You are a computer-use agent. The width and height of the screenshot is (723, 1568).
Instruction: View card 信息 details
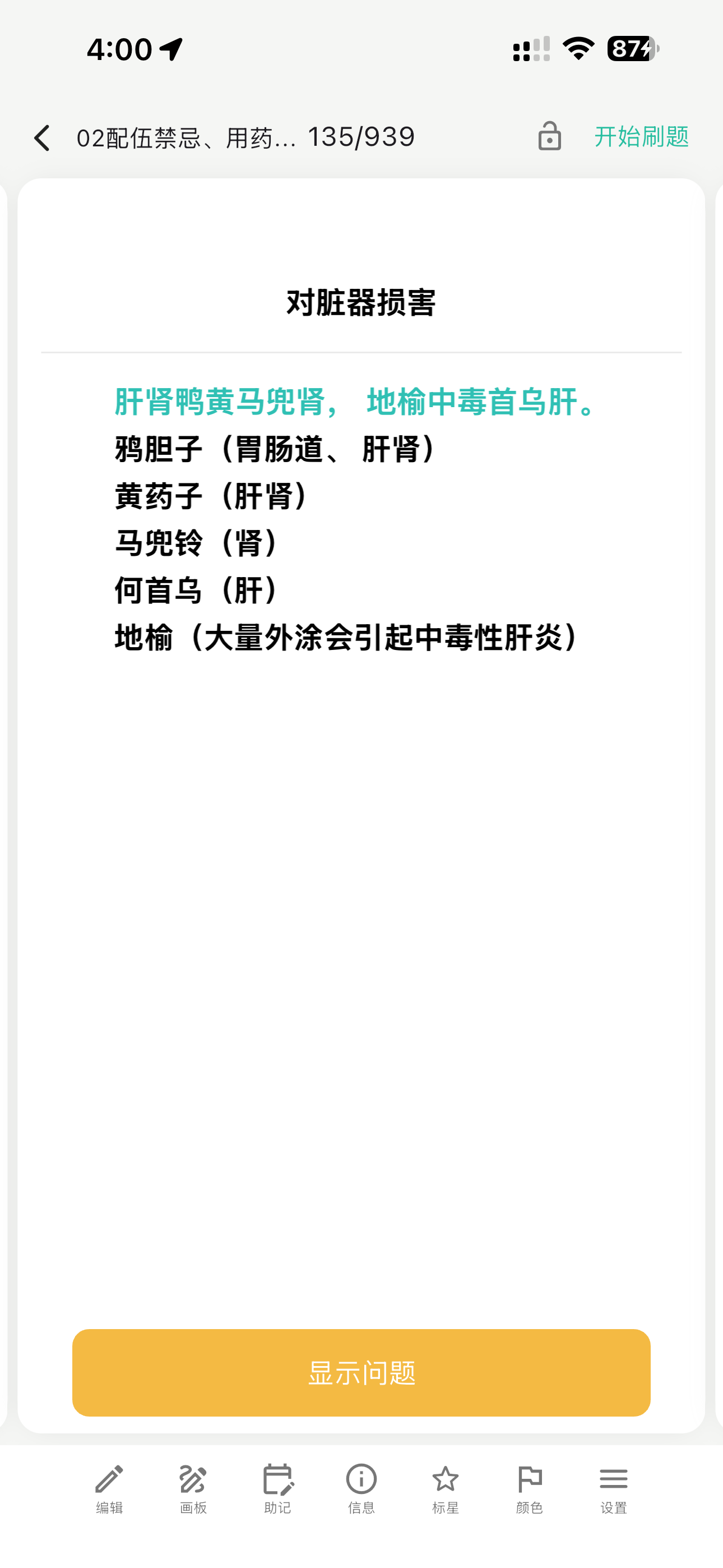coord(361,1488)
